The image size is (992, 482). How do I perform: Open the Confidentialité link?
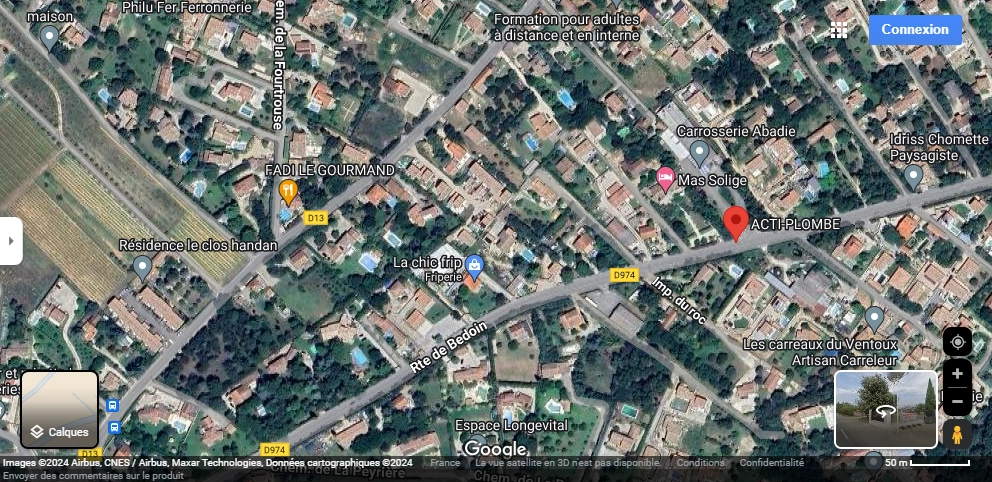[x=771, y=463]
